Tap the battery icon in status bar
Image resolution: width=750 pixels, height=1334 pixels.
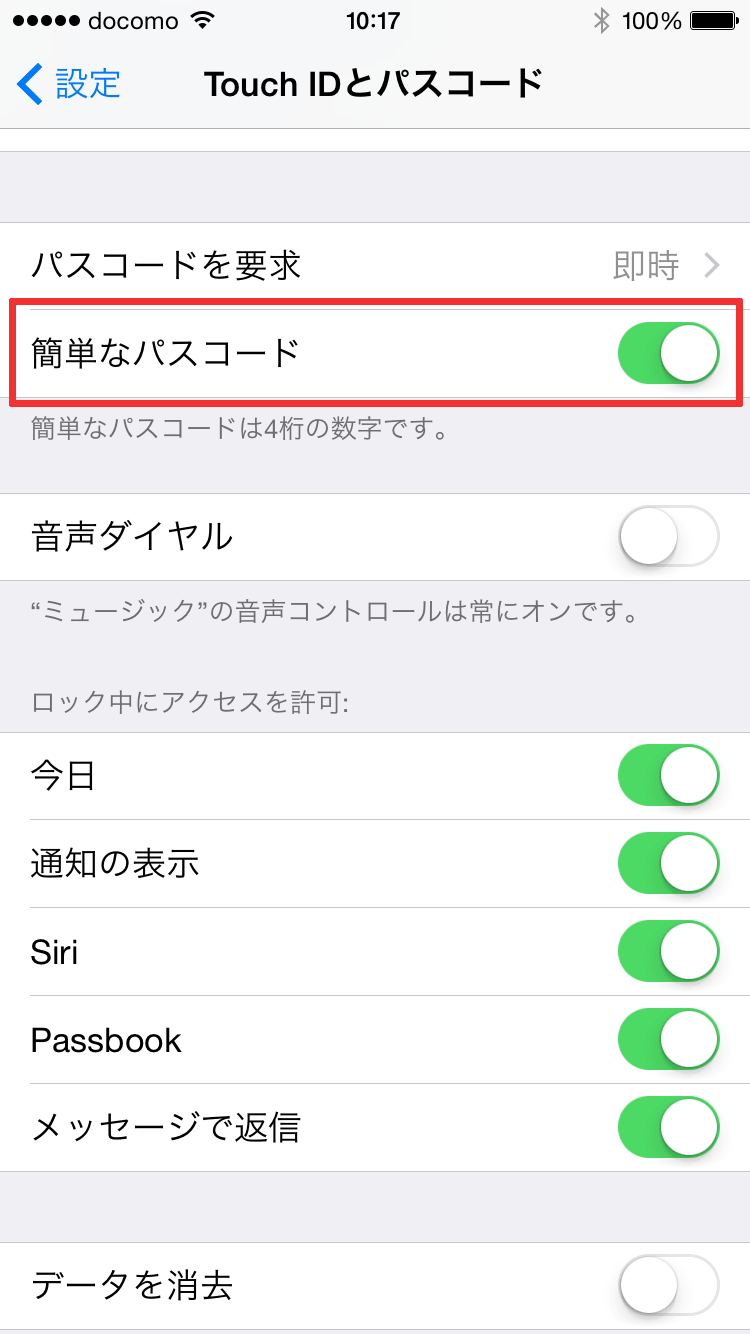click(710, 18)
